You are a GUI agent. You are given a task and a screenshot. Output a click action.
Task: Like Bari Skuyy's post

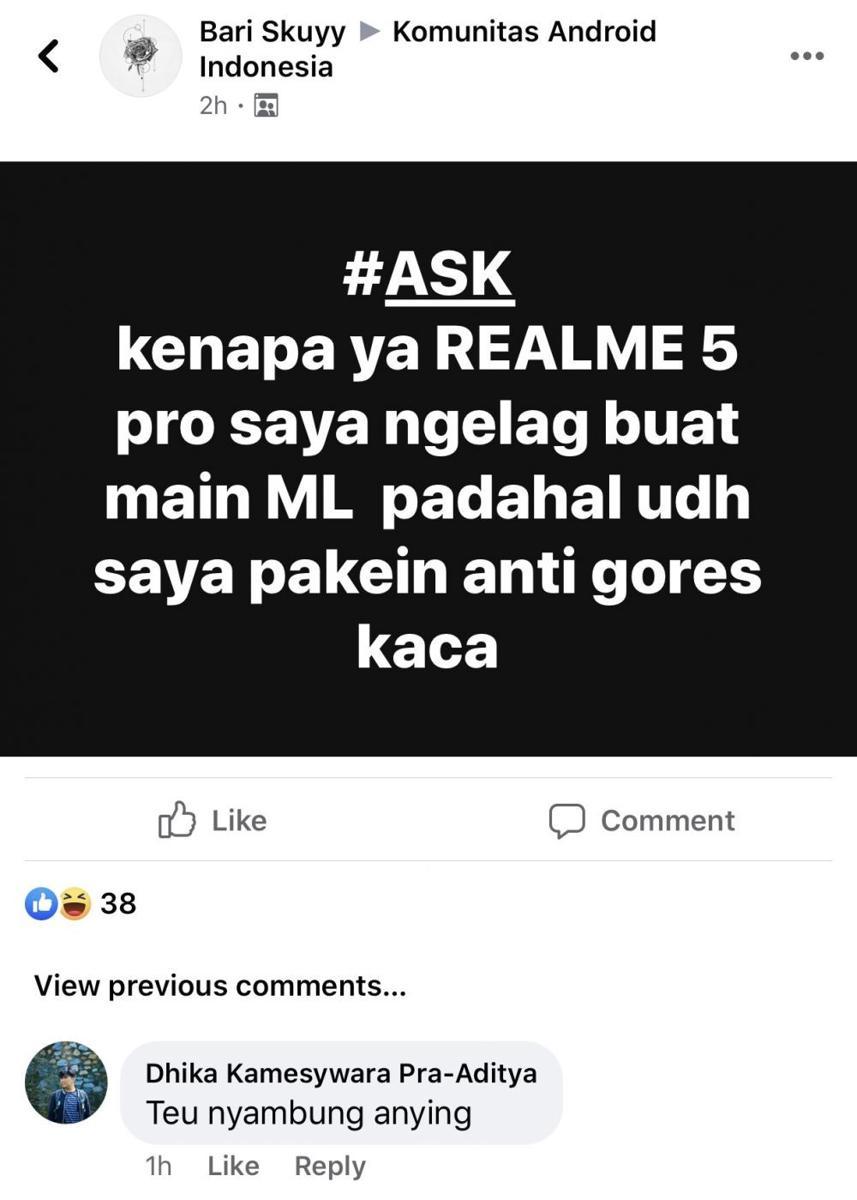[x=213, y=820]
